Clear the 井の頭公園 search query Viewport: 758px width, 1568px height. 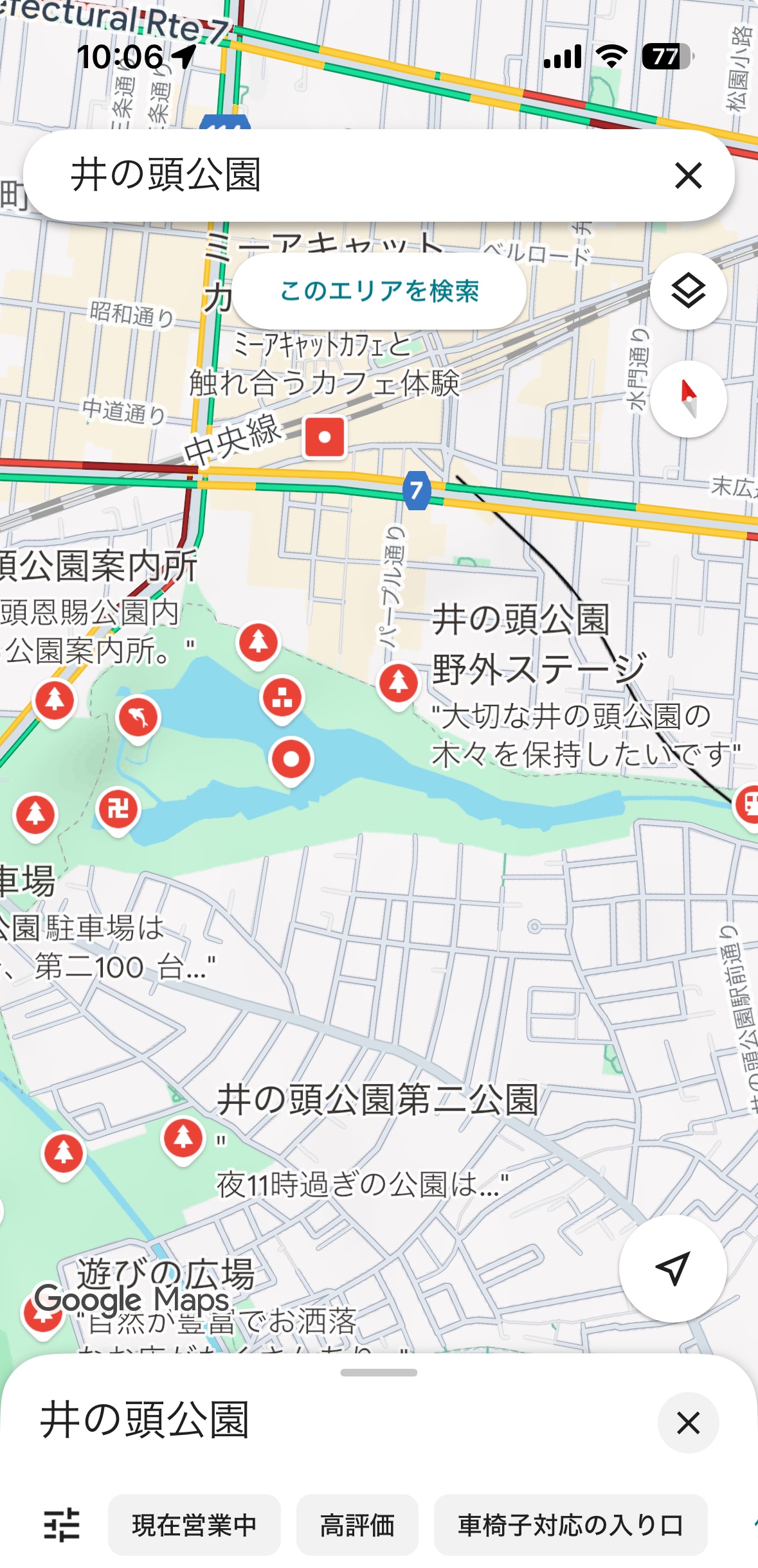(688, 175)
